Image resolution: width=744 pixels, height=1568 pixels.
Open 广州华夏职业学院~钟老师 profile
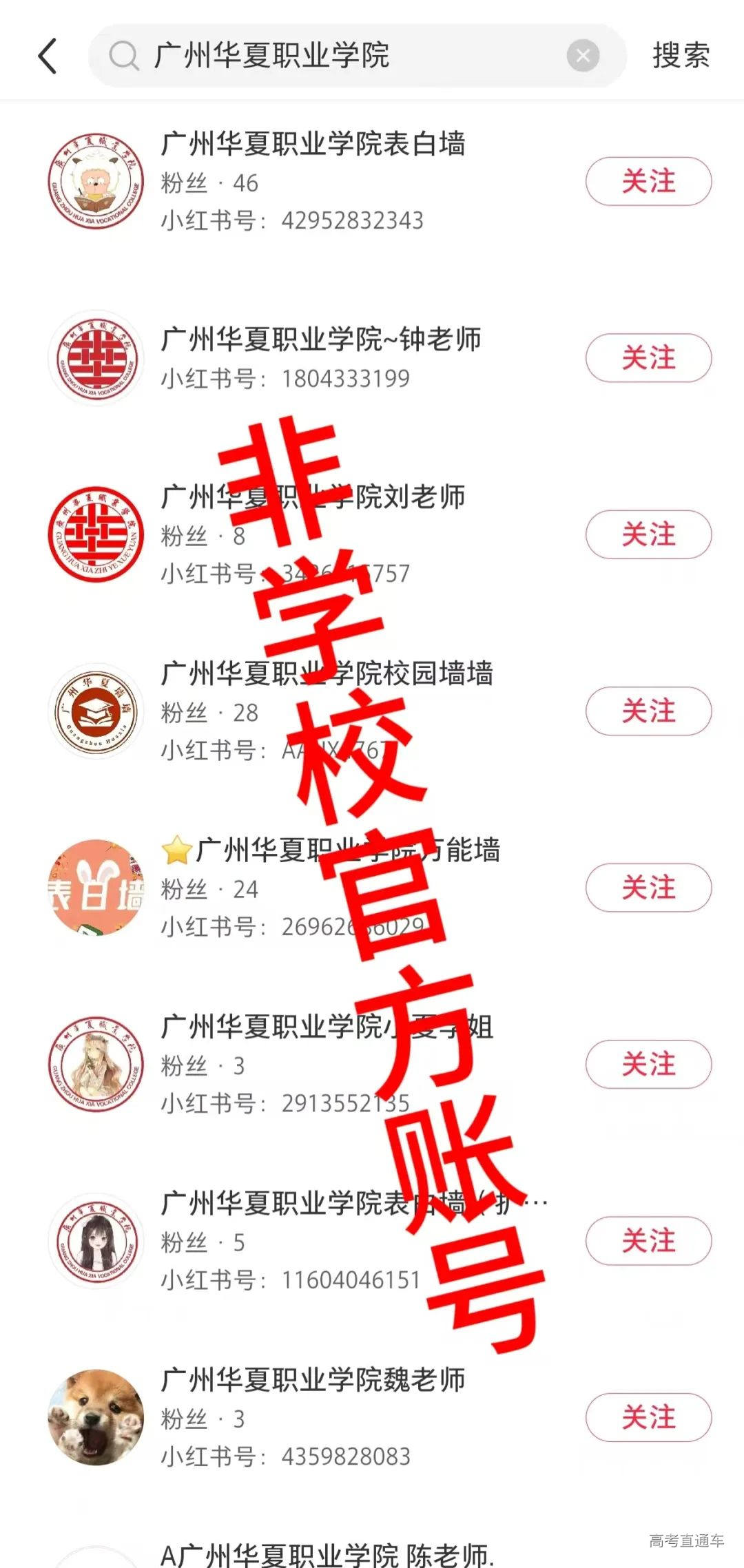click(320, 339)
